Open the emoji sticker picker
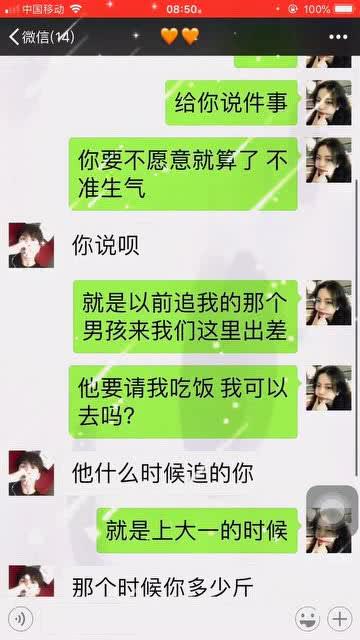The height and width of the screenshot is (640, 360). point(307,618)
